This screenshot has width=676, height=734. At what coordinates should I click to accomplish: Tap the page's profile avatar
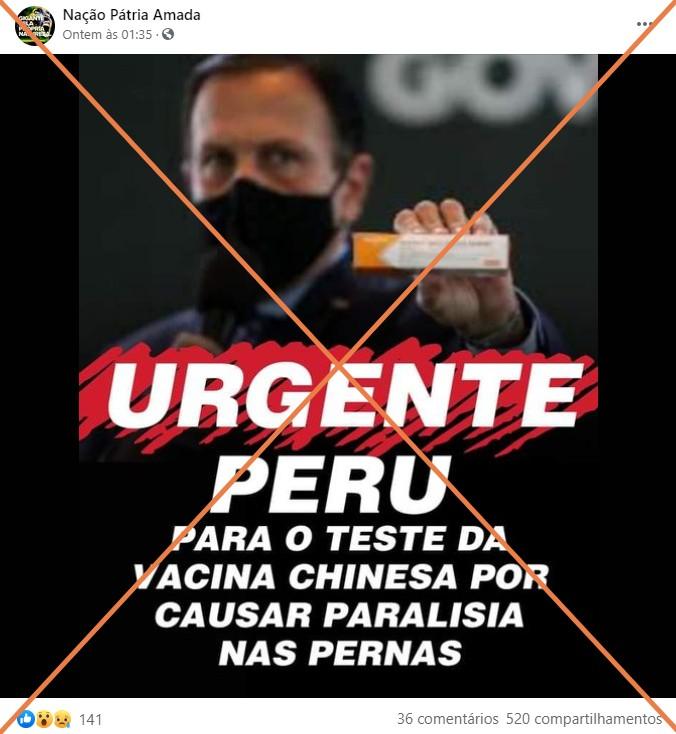coord(35,25)
